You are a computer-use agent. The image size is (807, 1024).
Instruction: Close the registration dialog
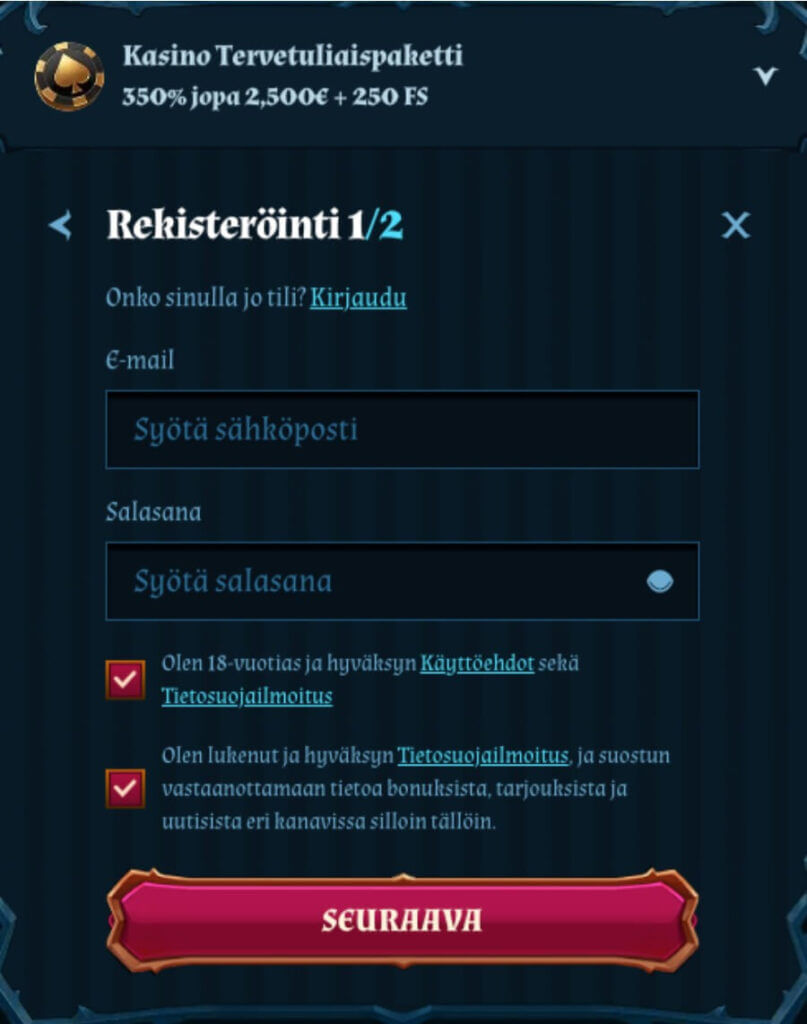click(x=735, y=226)
